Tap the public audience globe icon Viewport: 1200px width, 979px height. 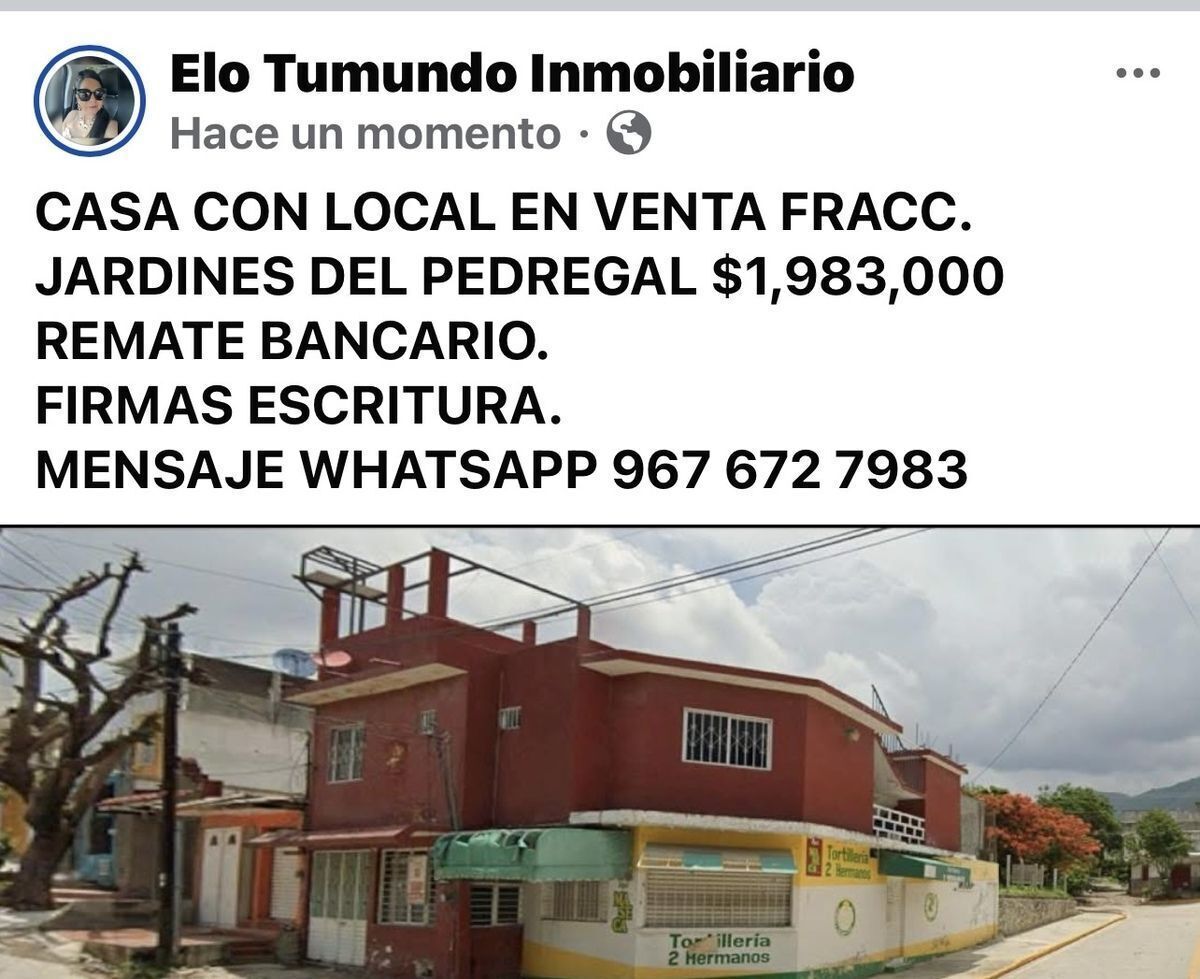pyautogui.click(x=629, y=133)
